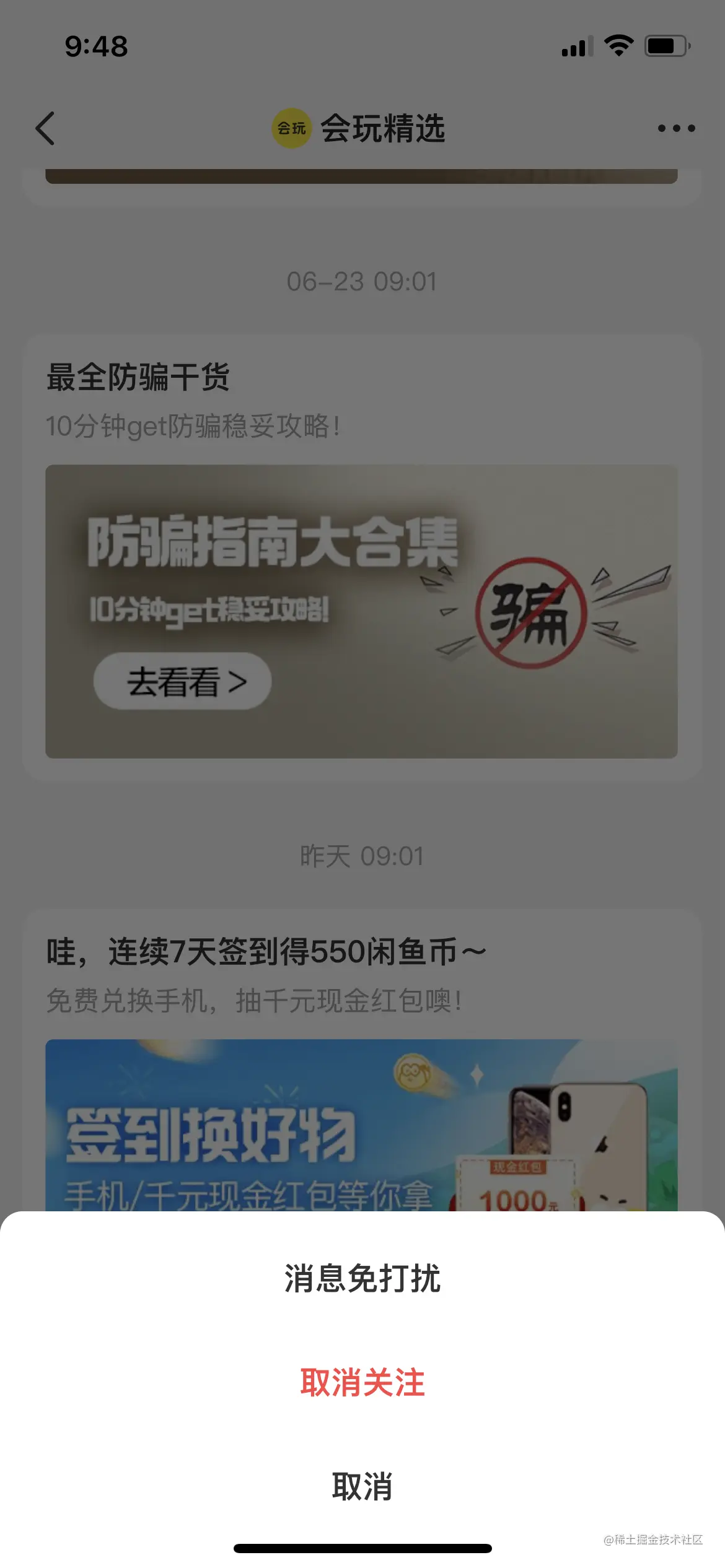This screenshot has height=1568, width=725.
Task: Dismiss the sheet with 取消
Action: 362,1486
